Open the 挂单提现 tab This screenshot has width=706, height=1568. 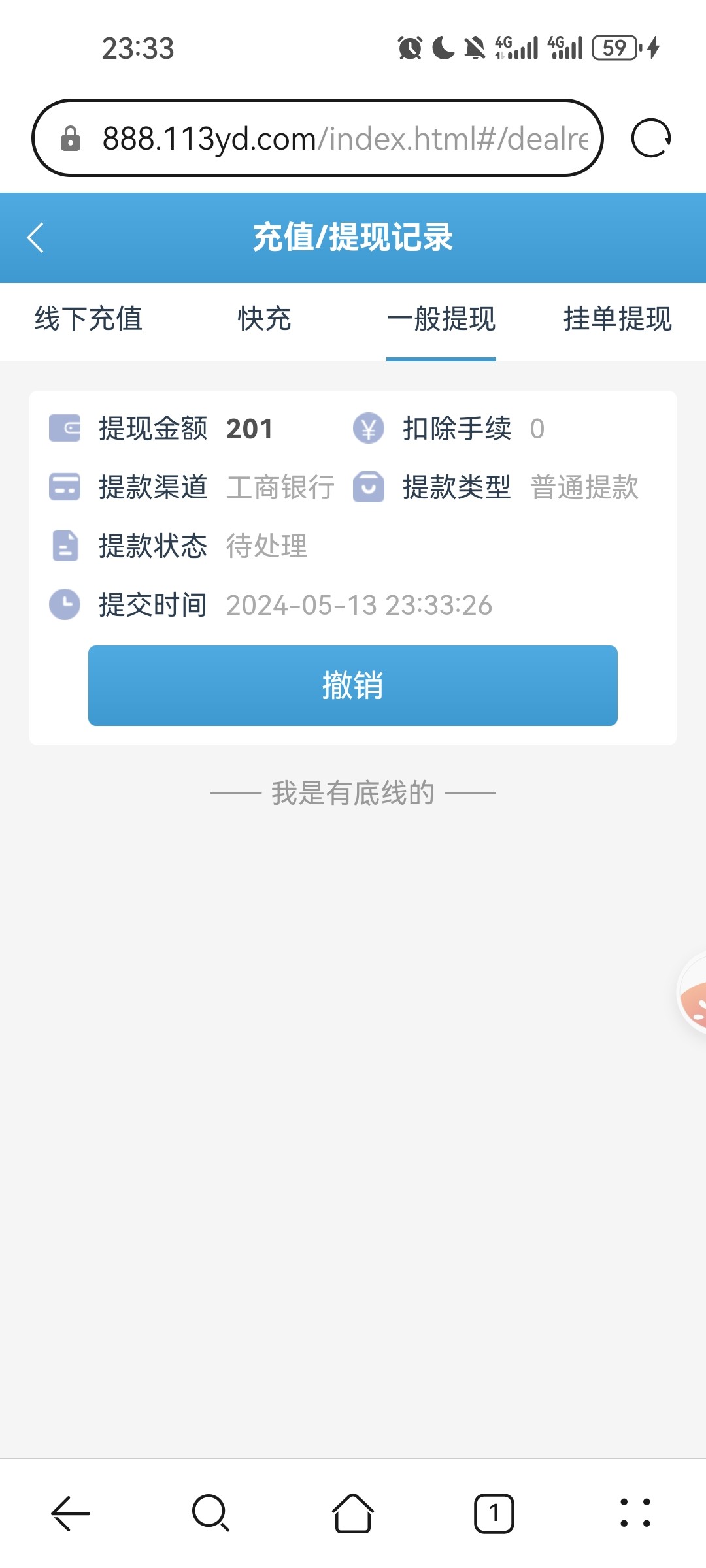pyautogui.click(x=617, y=319)
